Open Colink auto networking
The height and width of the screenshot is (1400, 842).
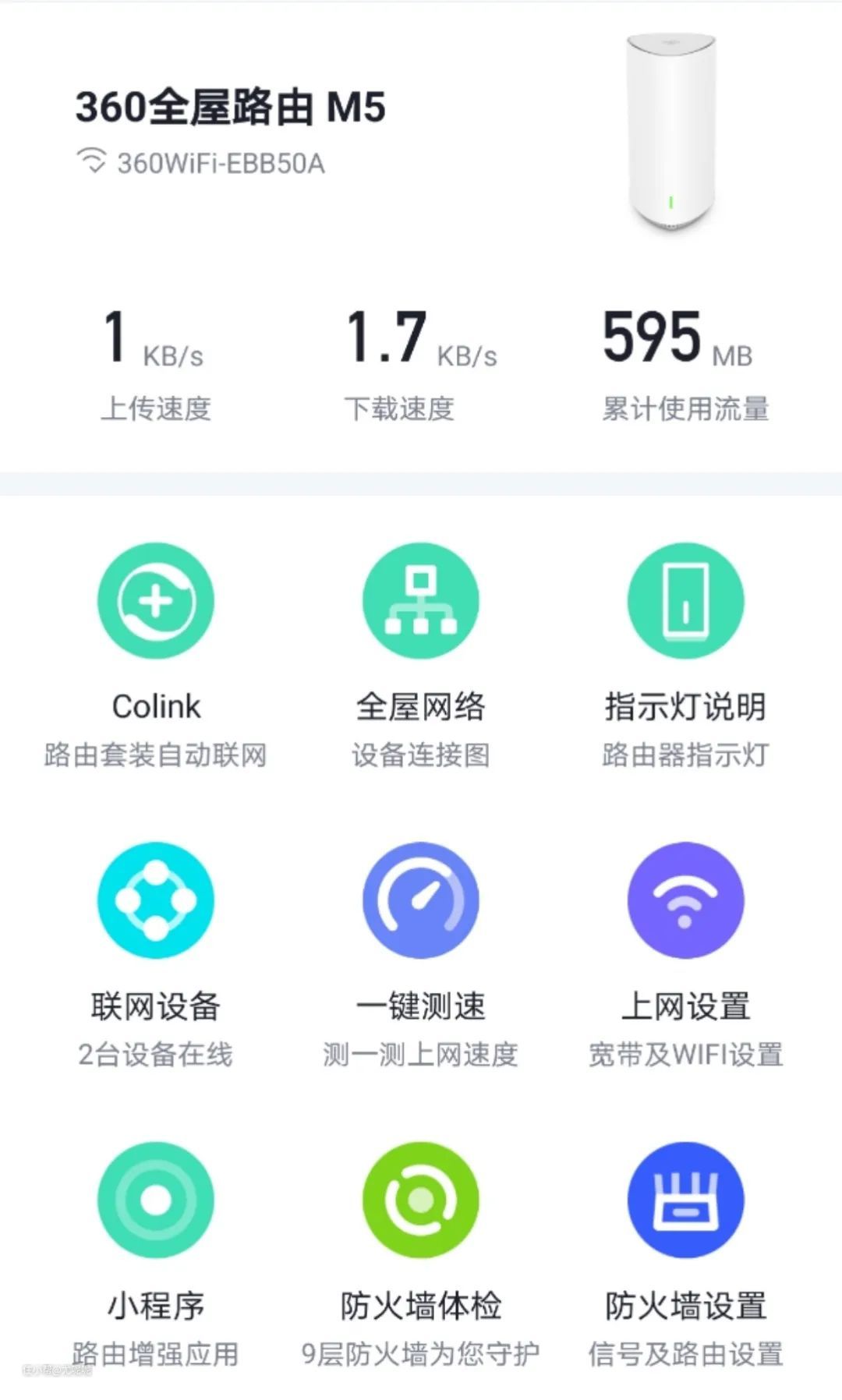pyautogui.click(x=156, y=601)
